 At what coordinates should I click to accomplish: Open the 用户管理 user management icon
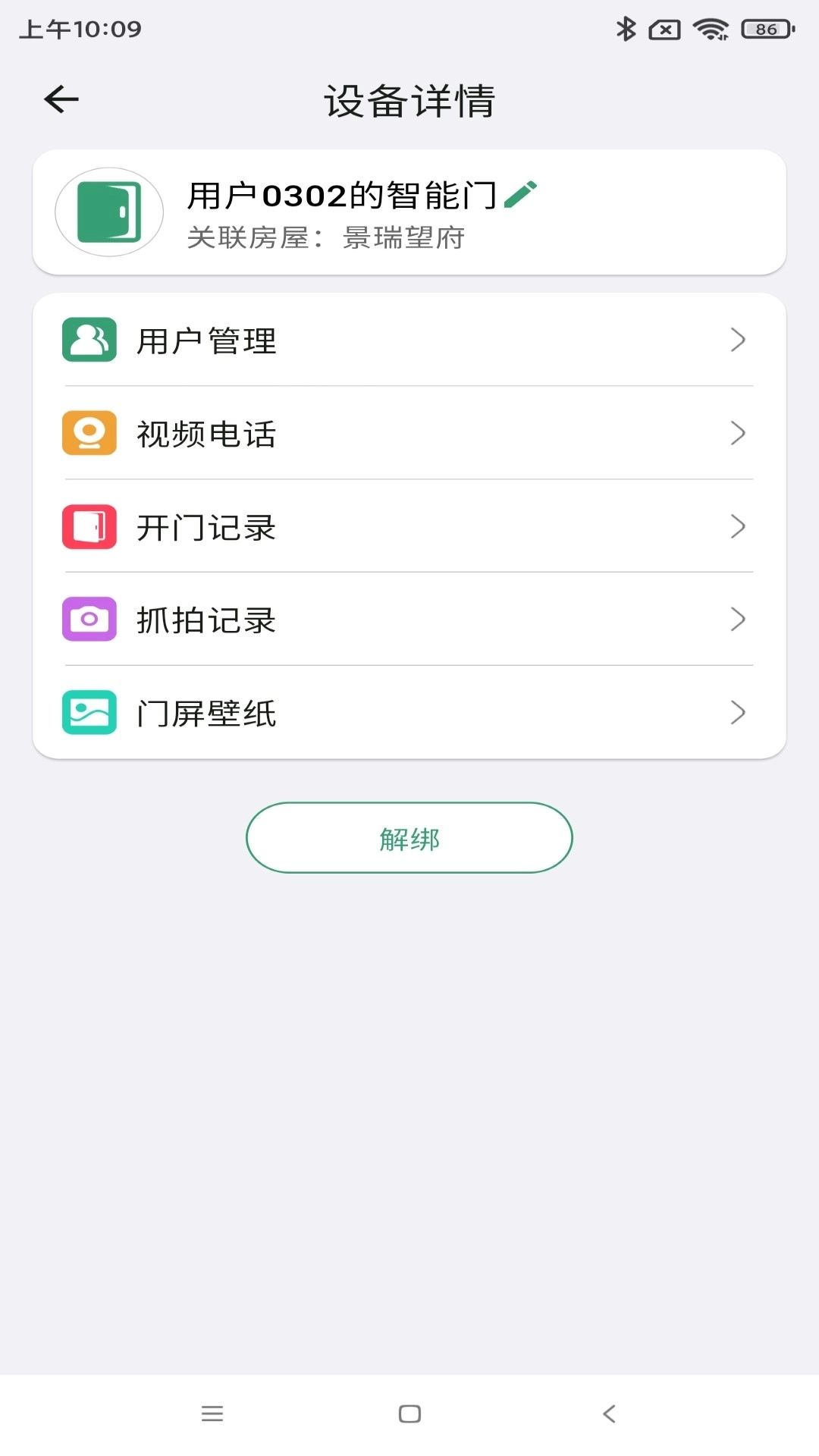(89, 340)
